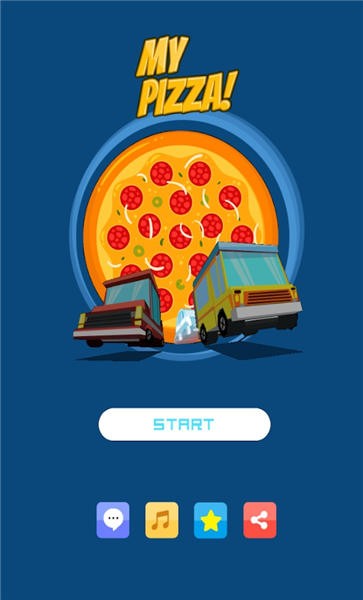Rate the game with the star icon
363x600 pixels.
point(210,520)
